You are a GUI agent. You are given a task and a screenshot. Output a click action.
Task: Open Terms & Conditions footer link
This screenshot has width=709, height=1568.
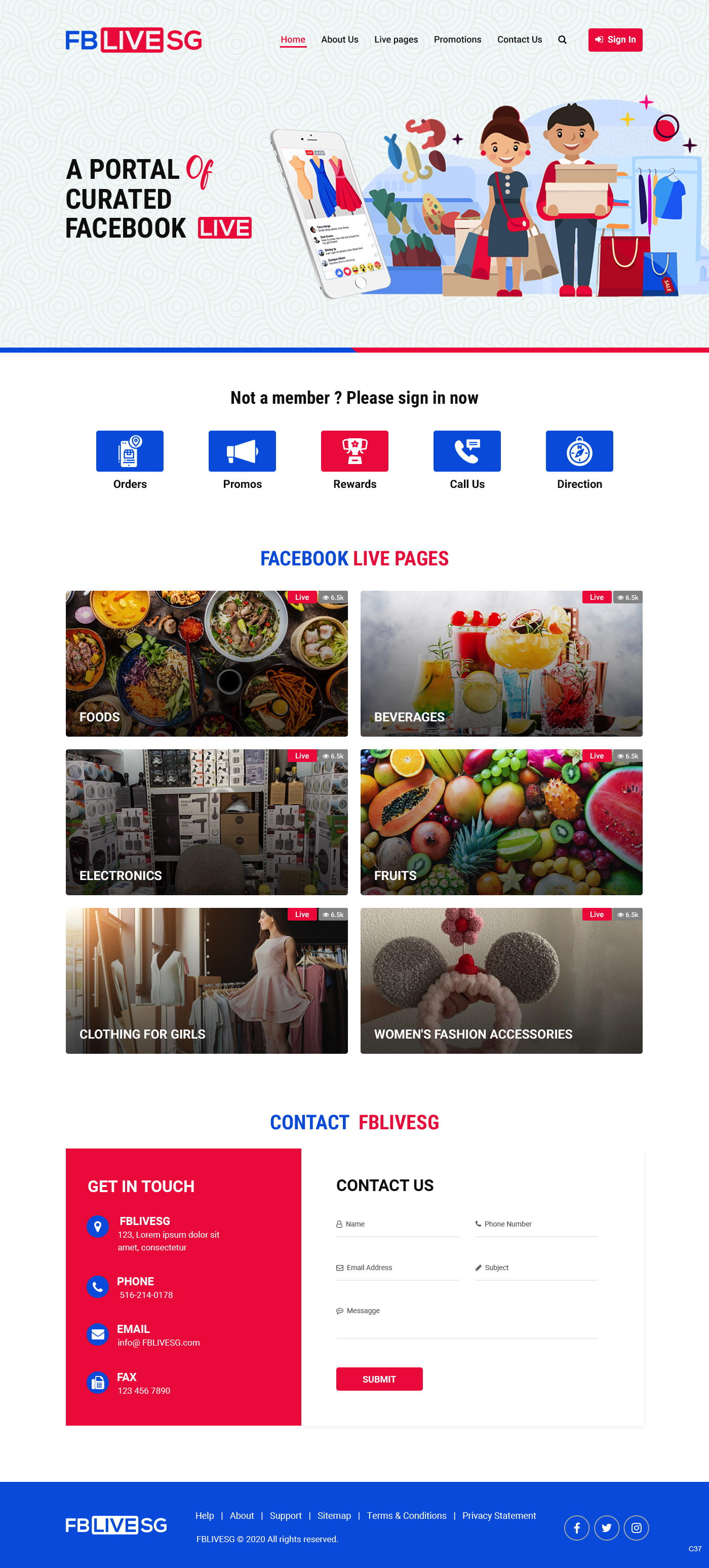[406, 1515]
